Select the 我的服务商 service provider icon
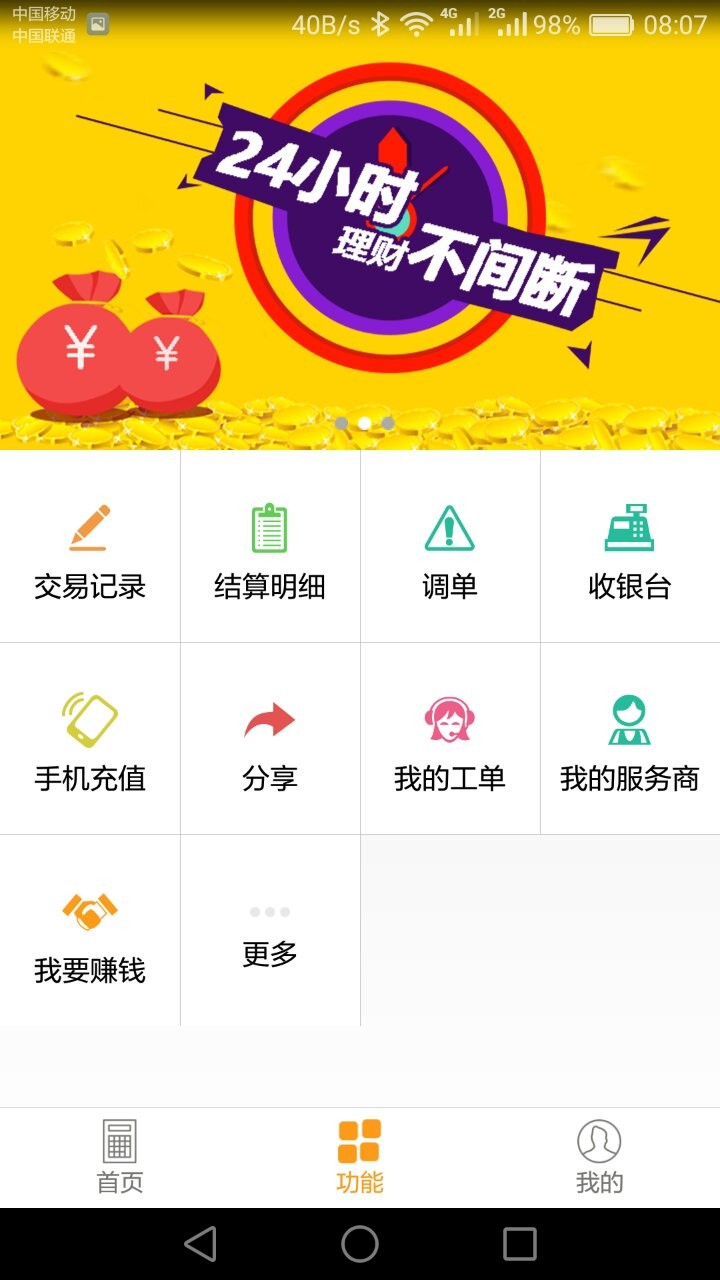The height and width of the screenshot is (1280, 720). click(630, 738)
